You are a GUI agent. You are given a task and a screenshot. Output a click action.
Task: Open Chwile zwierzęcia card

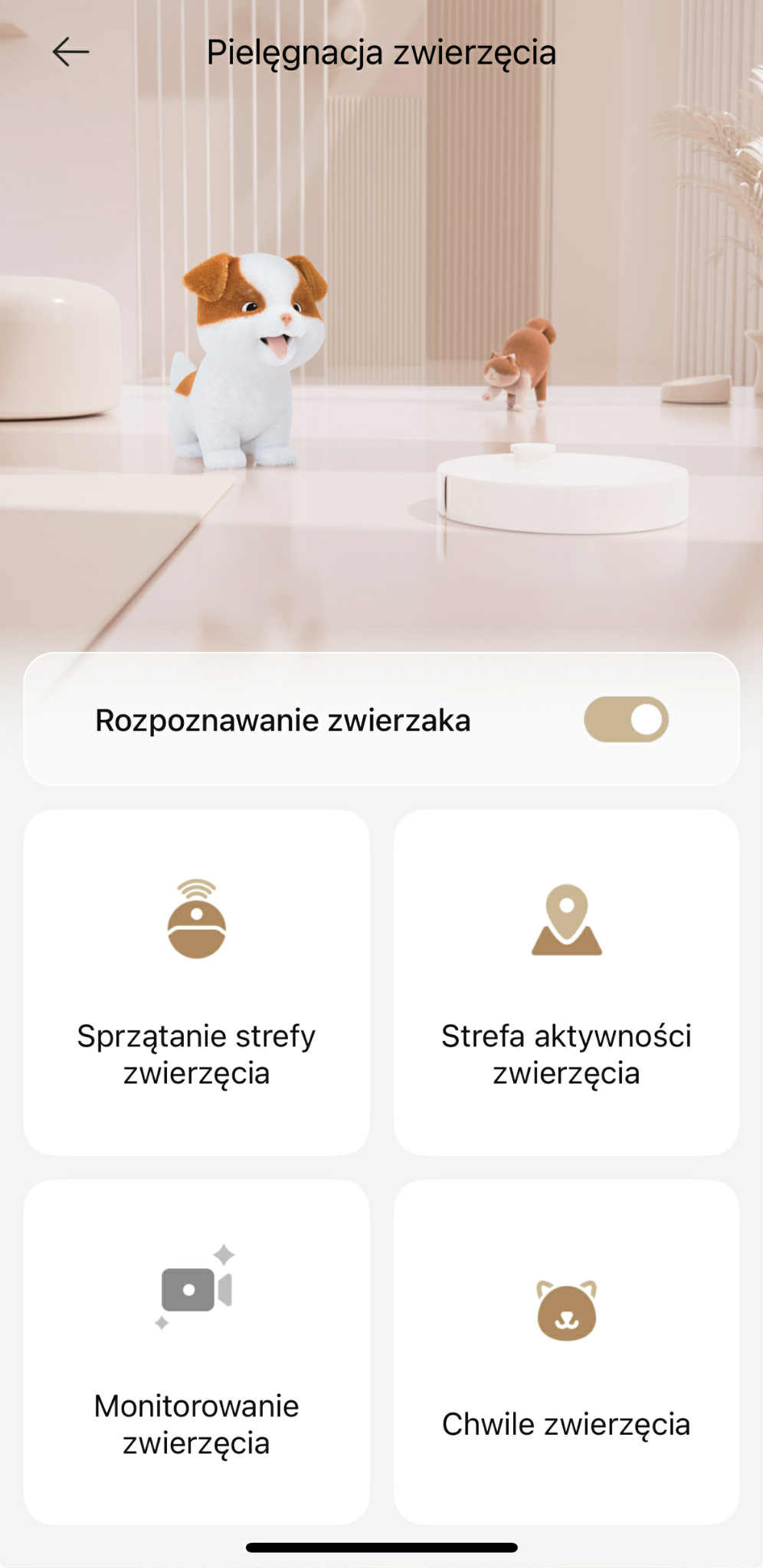566,1351
